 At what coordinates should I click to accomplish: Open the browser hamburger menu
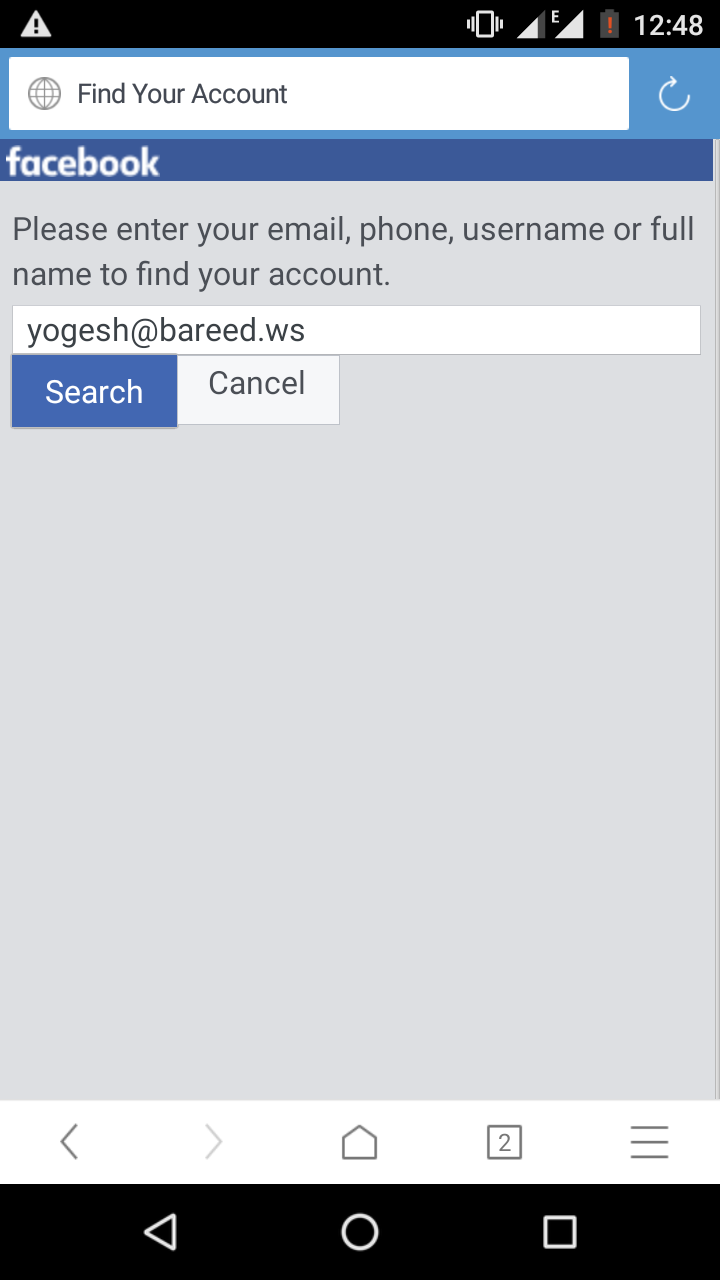(x=649, y=1141)
